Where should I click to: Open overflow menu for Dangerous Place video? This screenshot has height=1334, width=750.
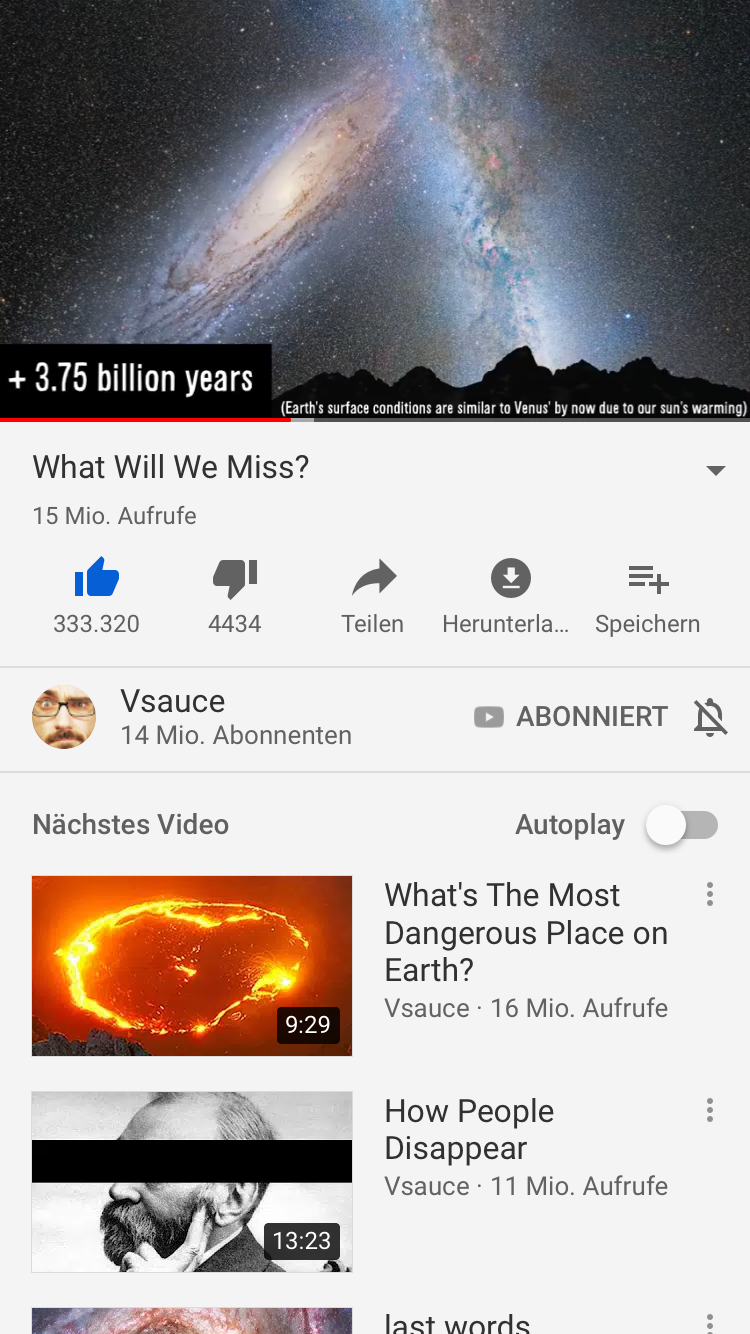(x=710, y=894)
